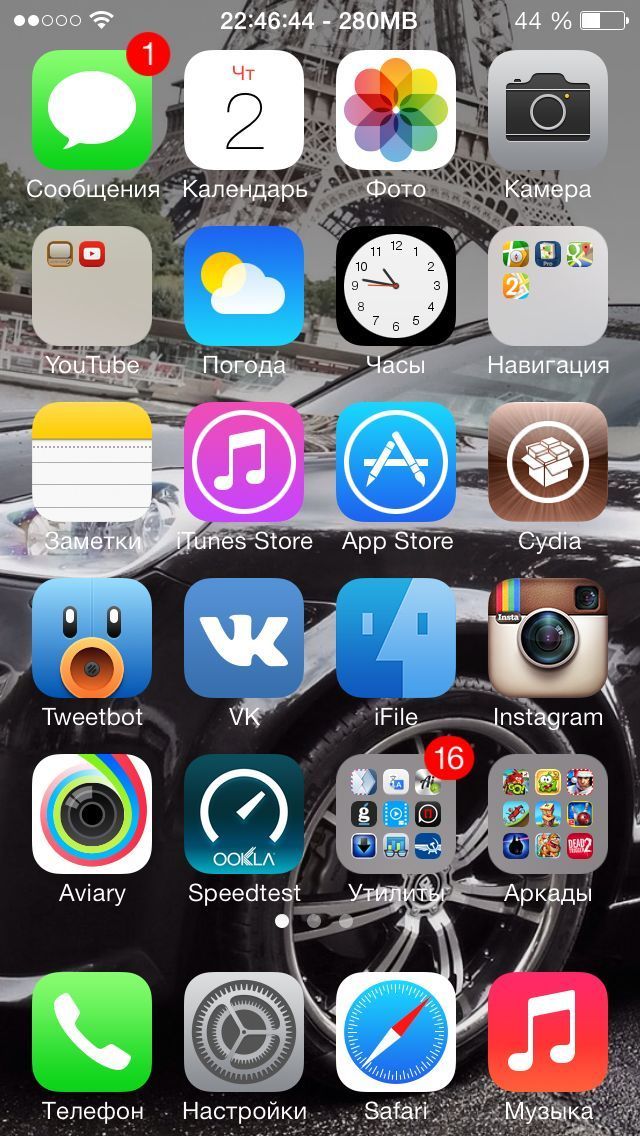
Task: Open Tweetbot
Action: (x=92, y=638)
